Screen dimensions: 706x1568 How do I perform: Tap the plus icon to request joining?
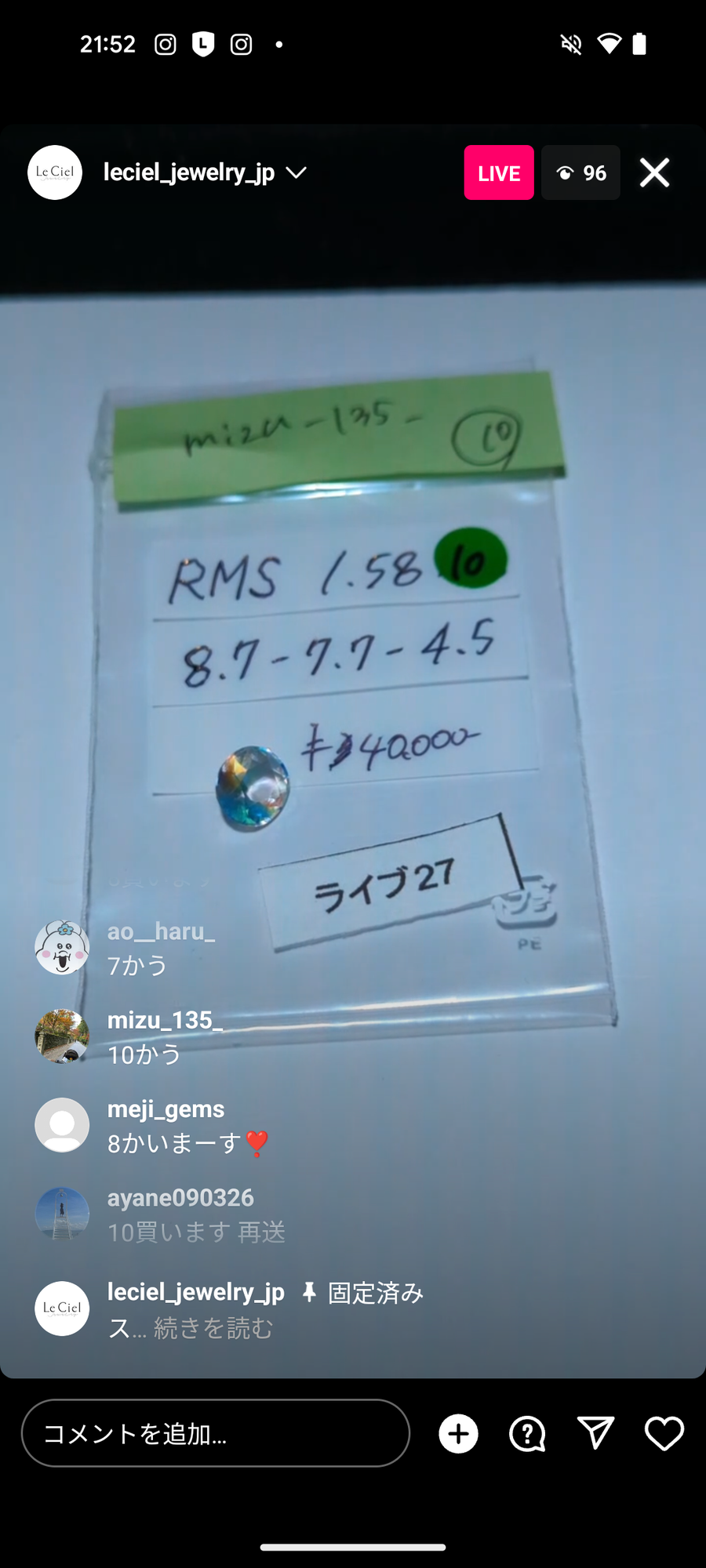458,1433
